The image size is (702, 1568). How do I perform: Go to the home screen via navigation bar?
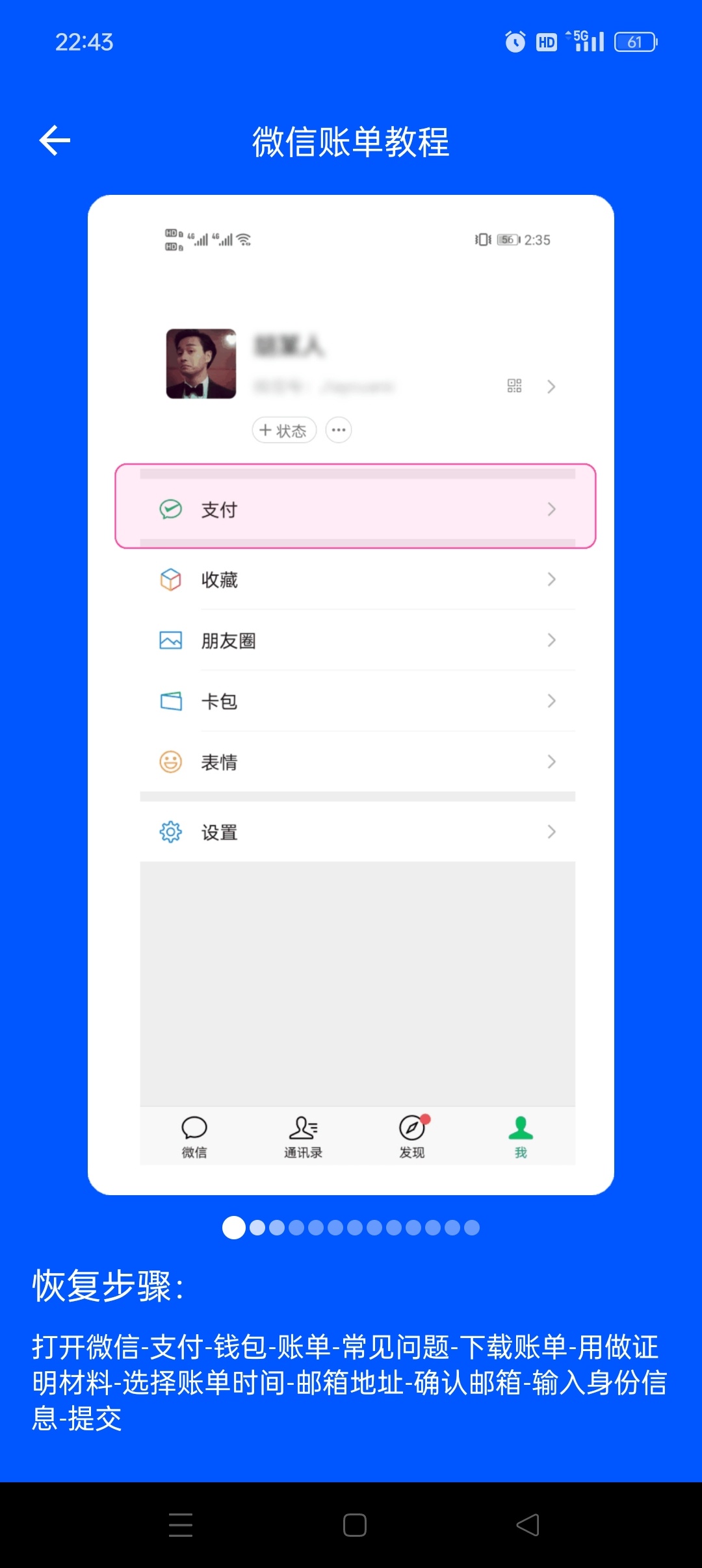tap(354, 1524)
